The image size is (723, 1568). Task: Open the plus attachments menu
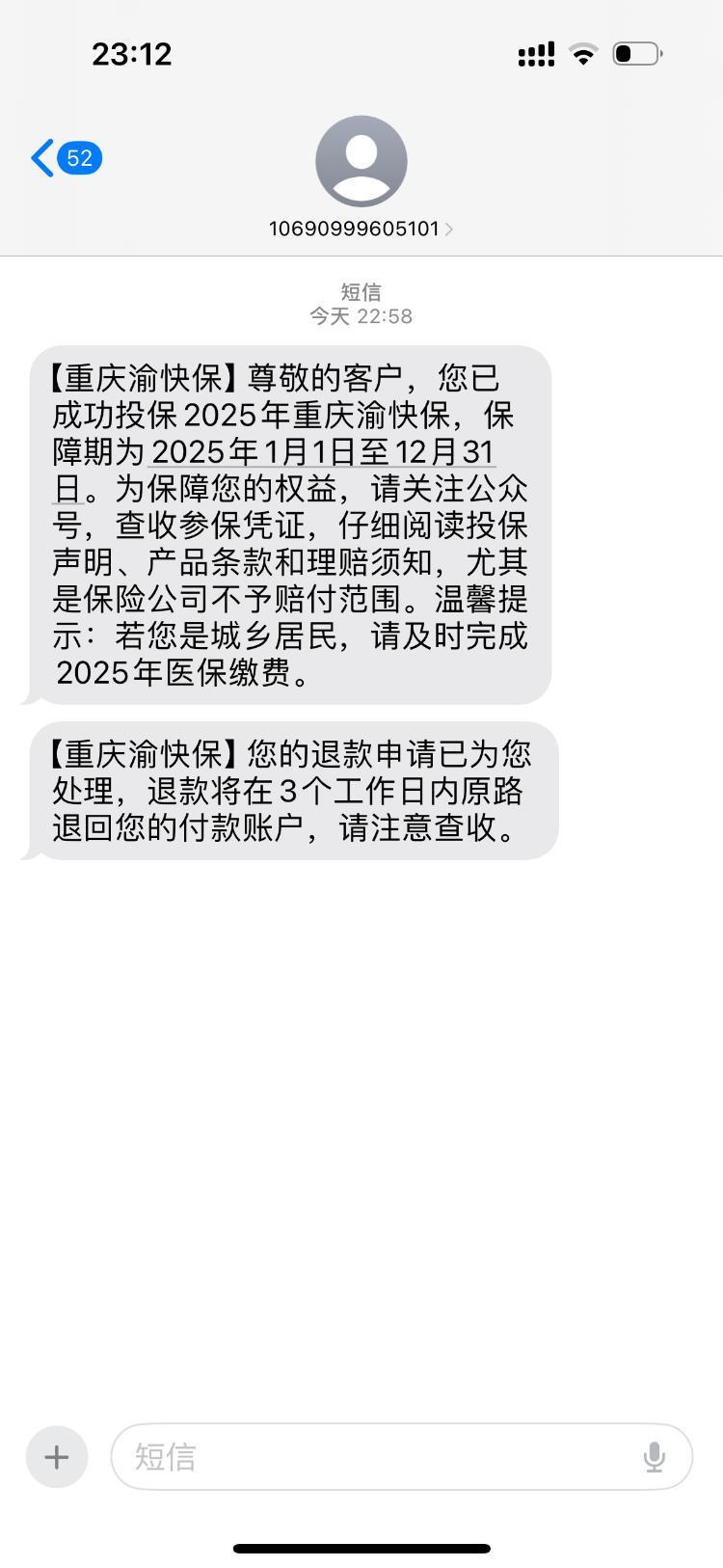pyautogui.click(x=57, y=1456)
